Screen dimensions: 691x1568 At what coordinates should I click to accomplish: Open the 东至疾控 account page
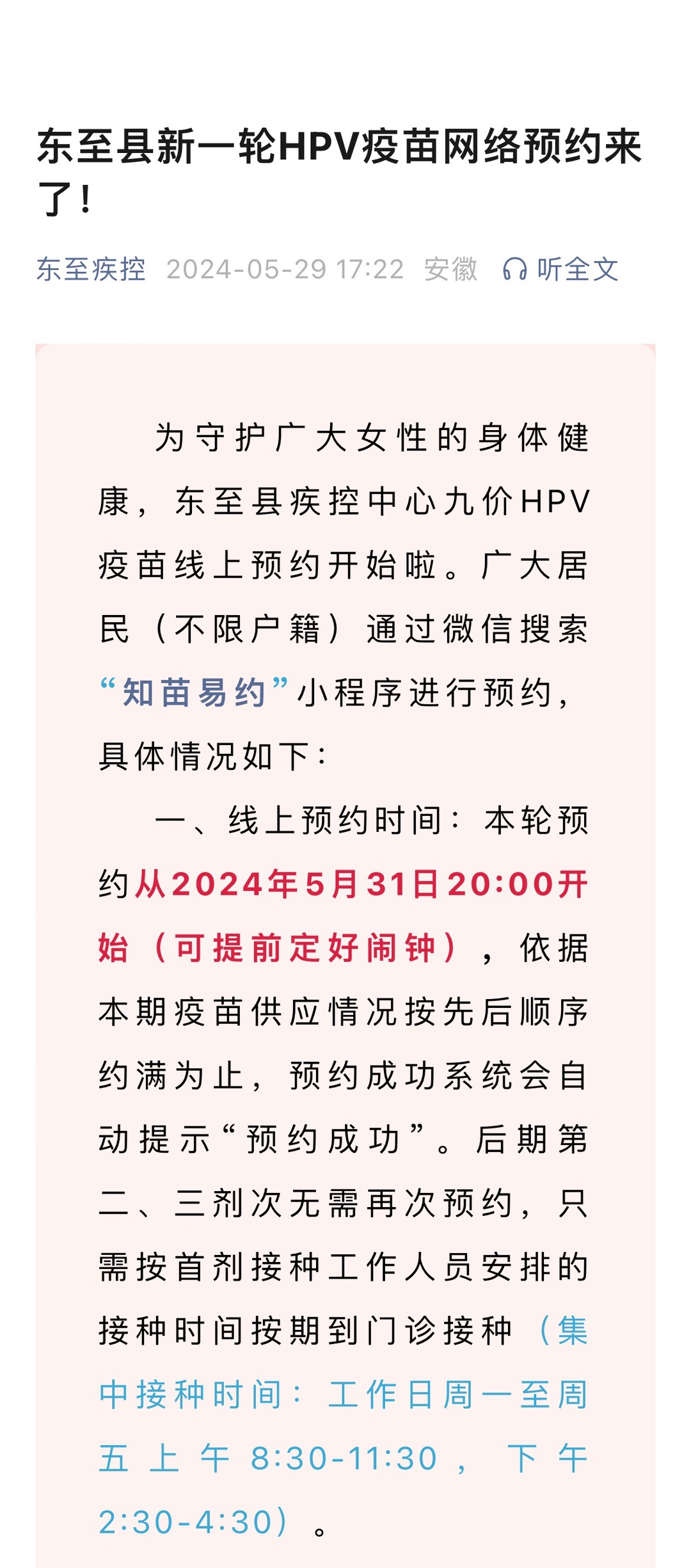pyautogui.click(x=91, y=269)
